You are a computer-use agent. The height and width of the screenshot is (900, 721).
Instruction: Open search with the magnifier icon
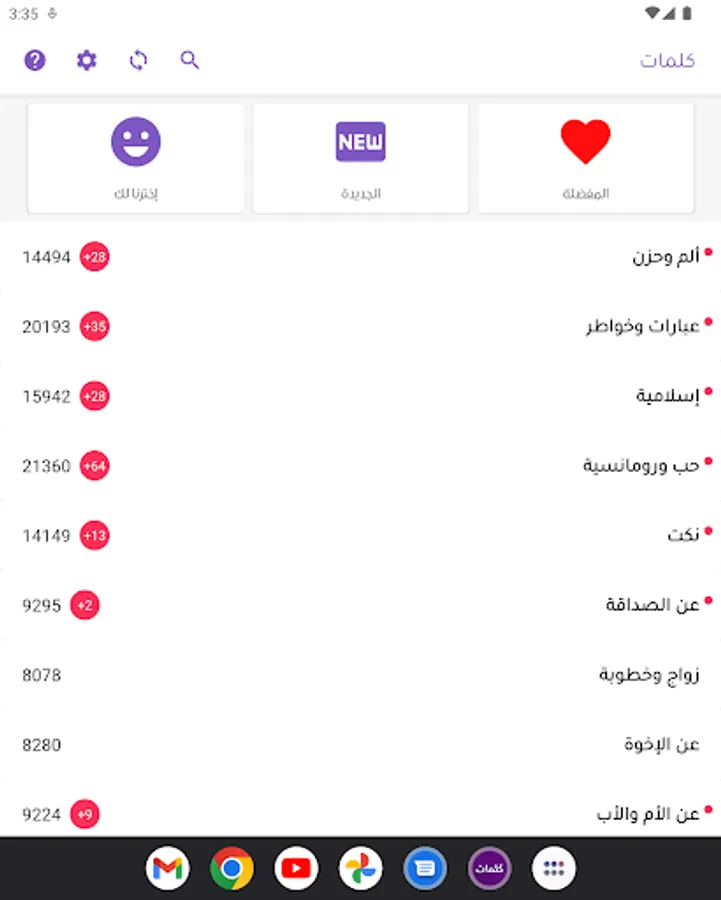190,60
